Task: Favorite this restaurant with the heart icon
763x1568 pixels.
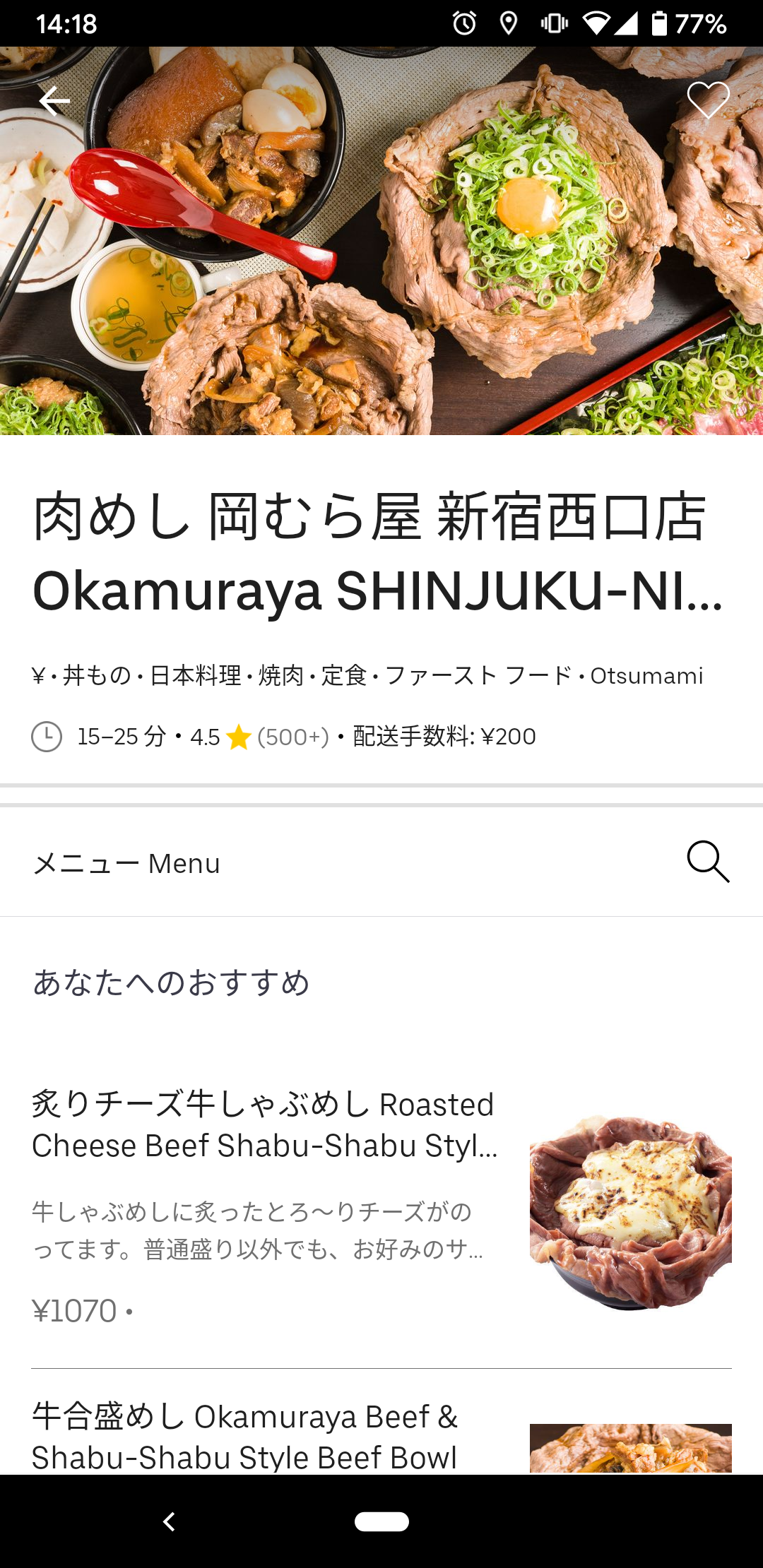Action: click(x=709, y=100)
